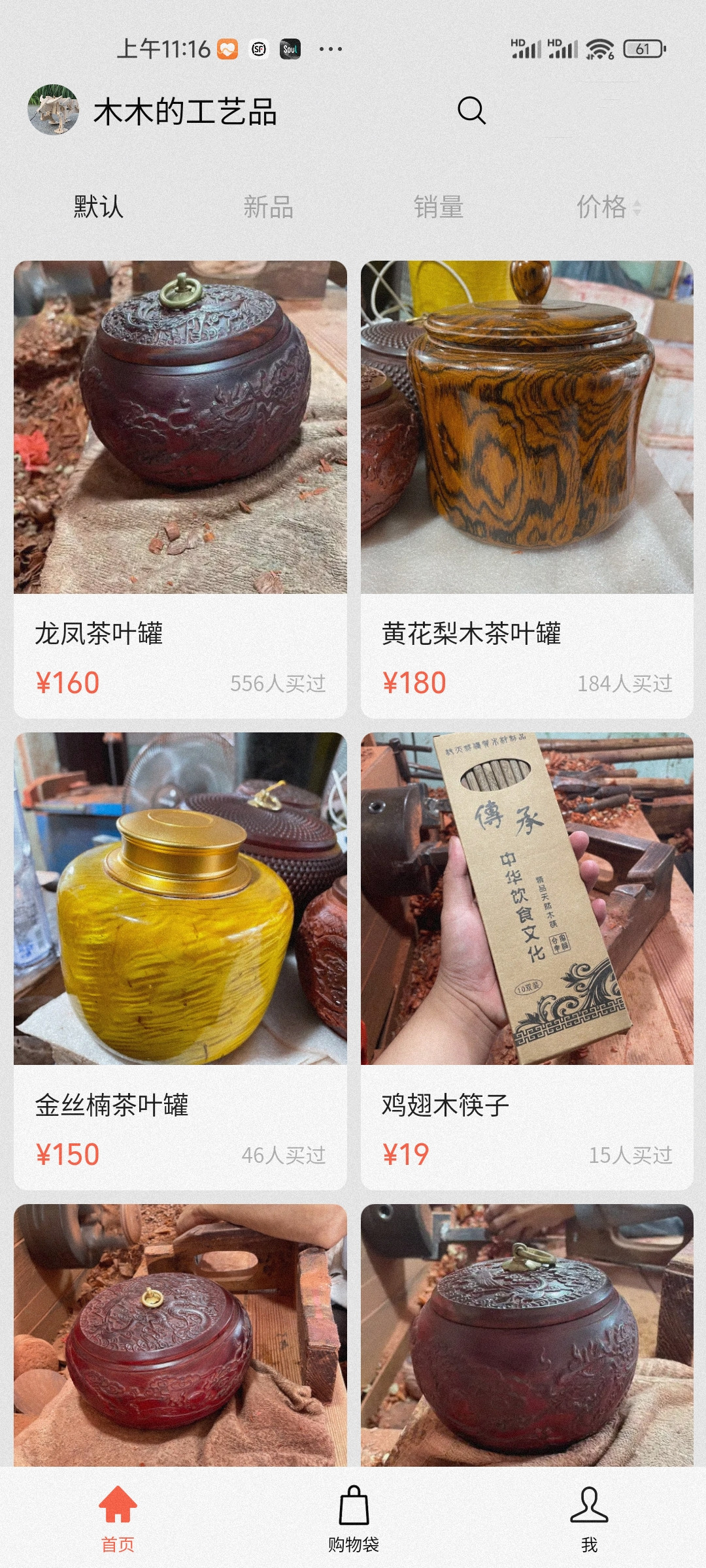Sort products by 销量
Image resolution: width=706 pixels, height=1568 pixels.
pos(439,207)
